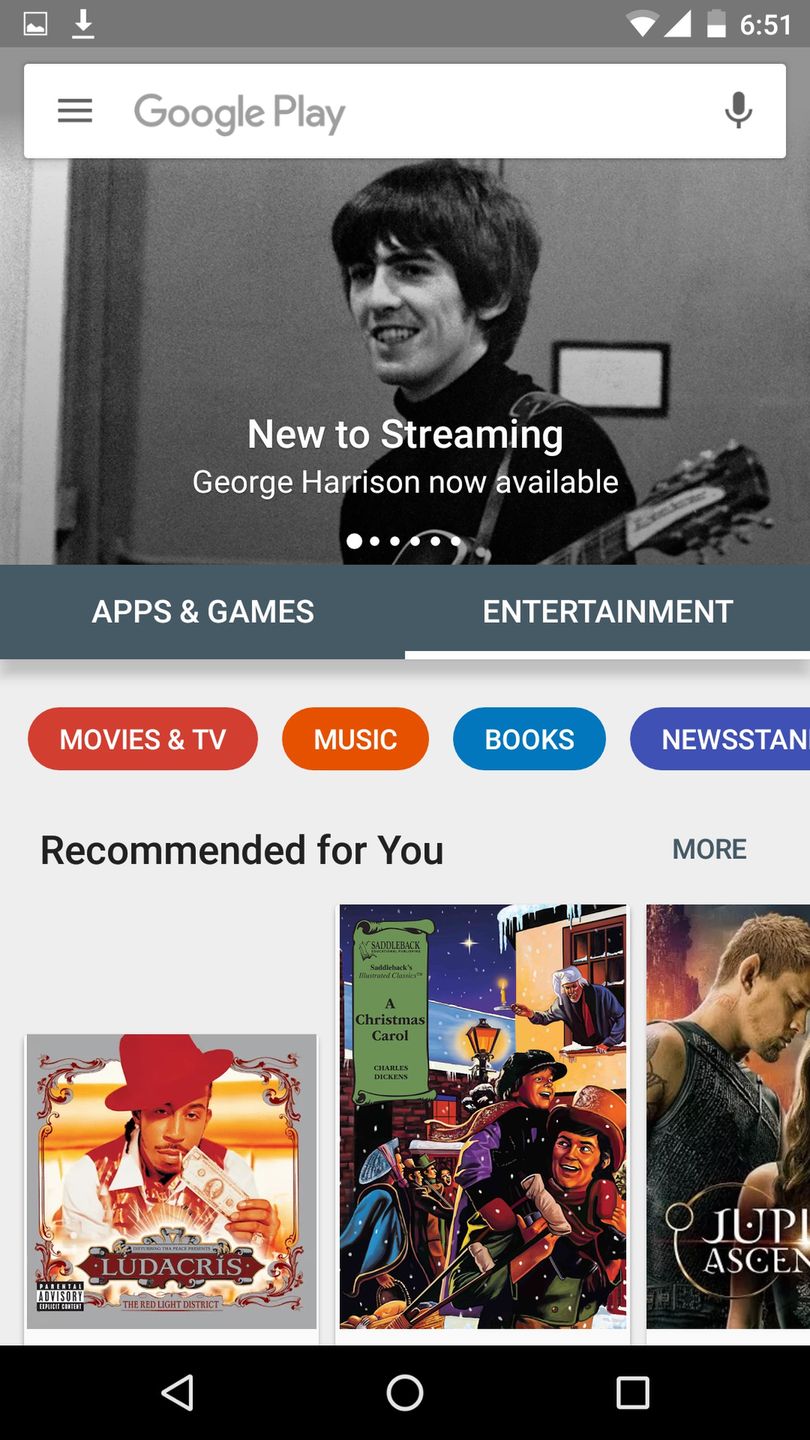
Task: Open A Christmas Carol book card
Action: [x=484, y=1115]
